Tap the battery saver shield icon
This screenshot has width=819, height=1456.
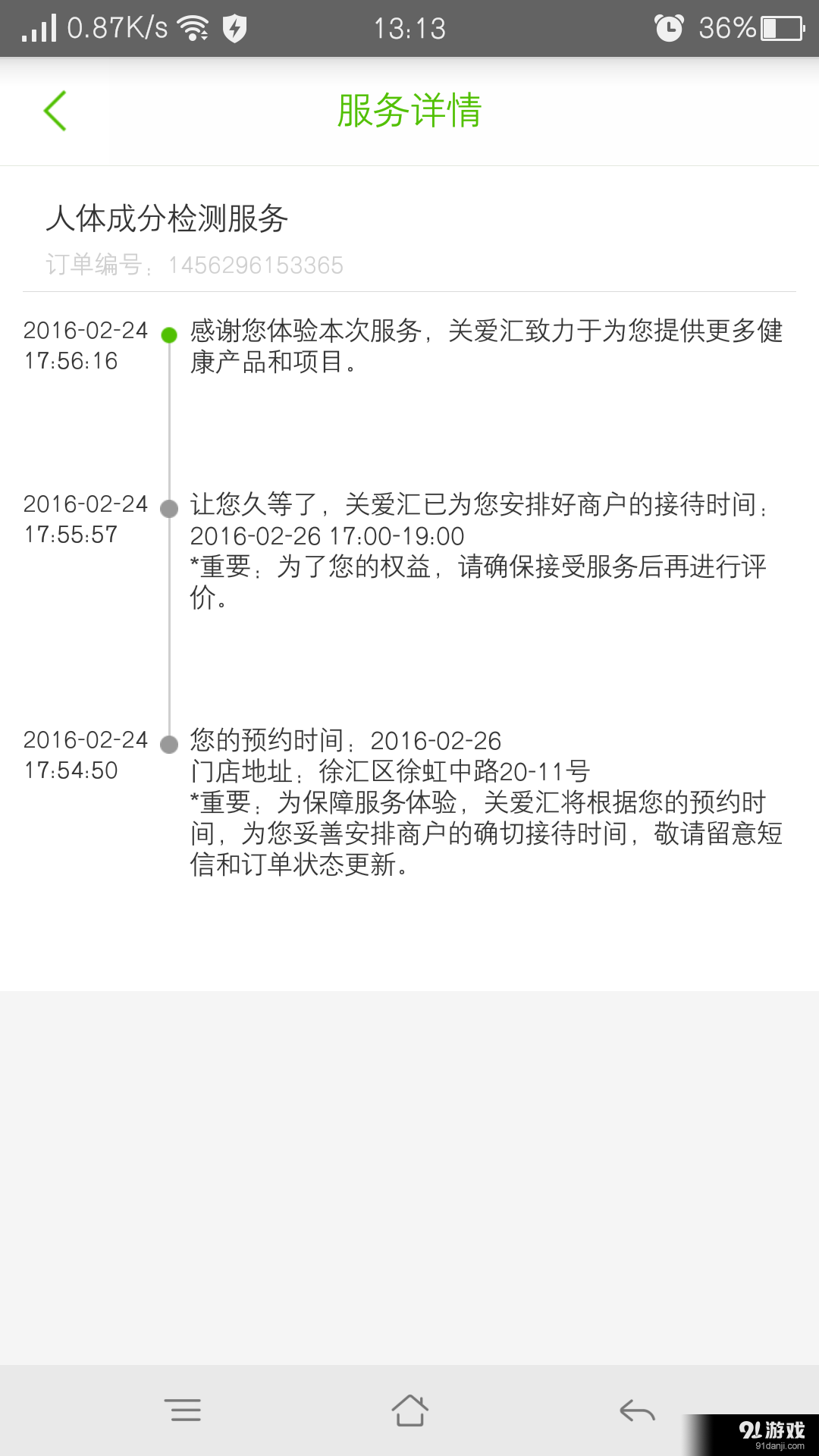pyautogui.click(x=235, y=27)
